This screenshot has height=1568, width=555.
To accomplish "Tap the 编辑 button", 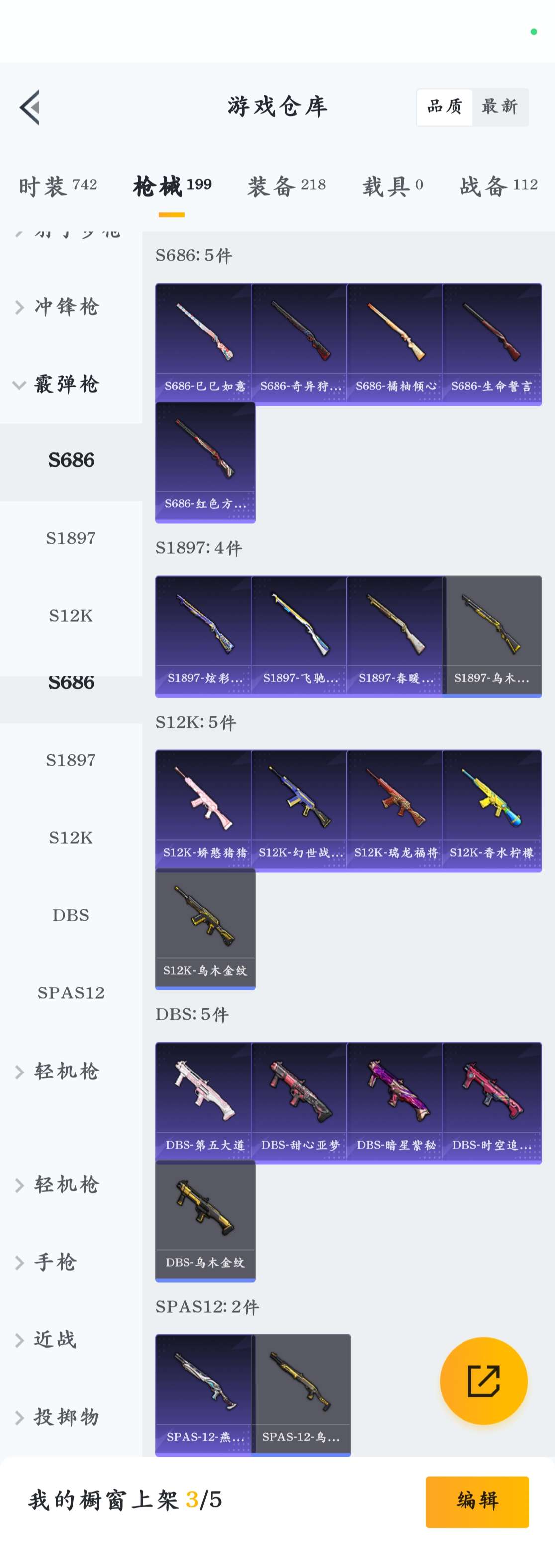I will (477, 1501).
